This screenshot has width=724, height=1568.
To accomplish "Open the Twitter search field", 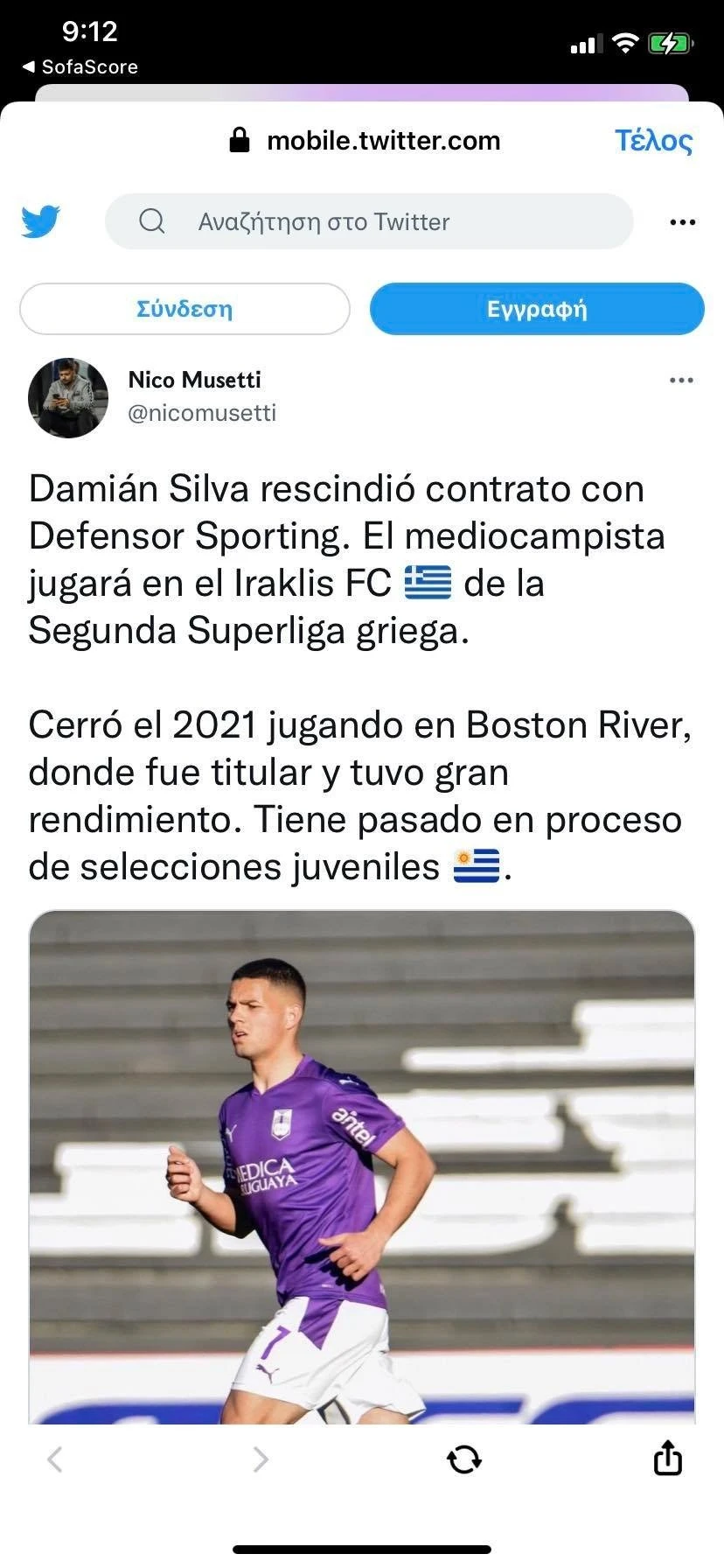I will click(x=369, y=221).
